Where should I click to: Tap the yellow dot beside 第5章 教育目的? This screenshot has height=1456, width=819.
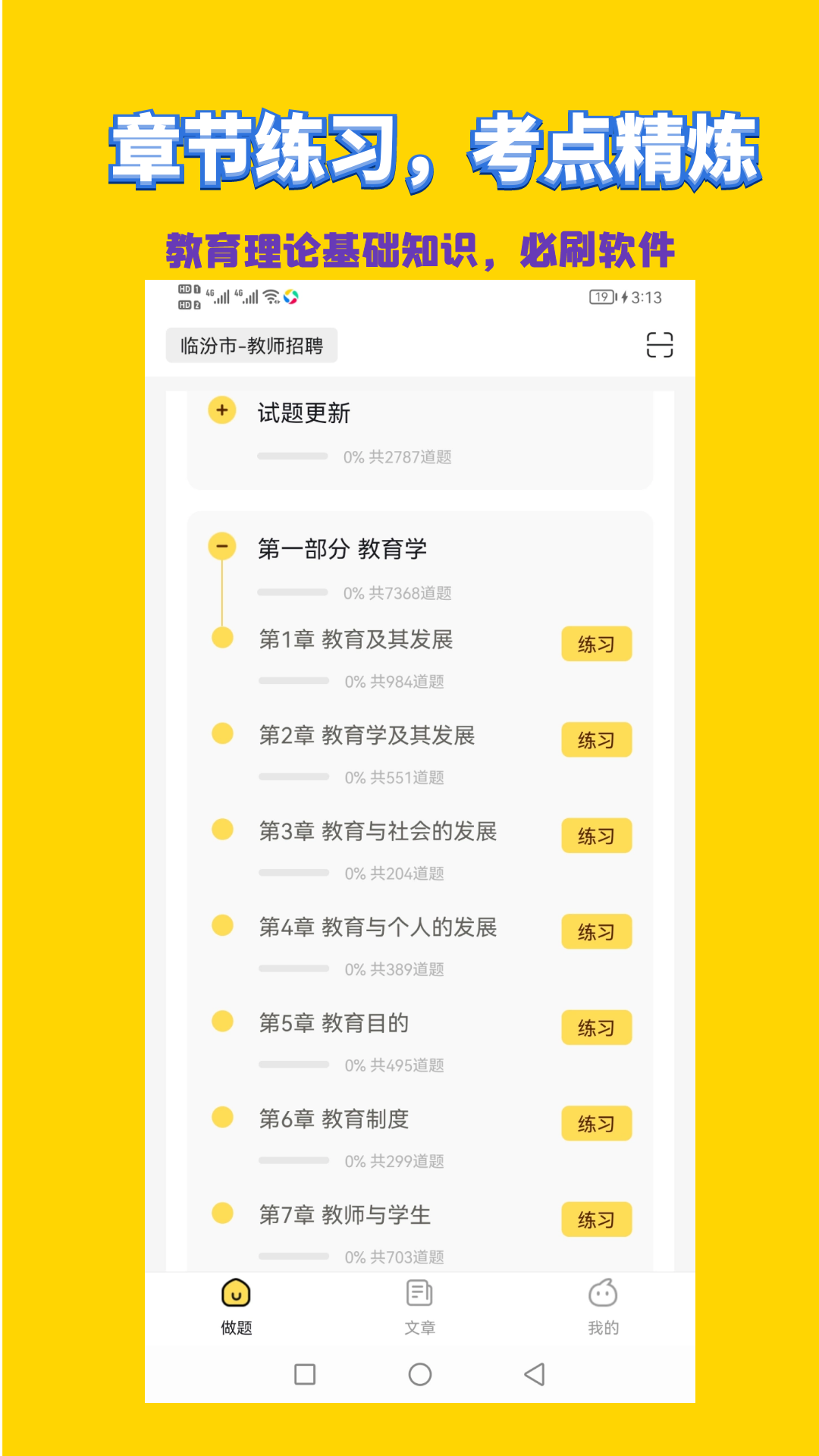pos(222,1021)
